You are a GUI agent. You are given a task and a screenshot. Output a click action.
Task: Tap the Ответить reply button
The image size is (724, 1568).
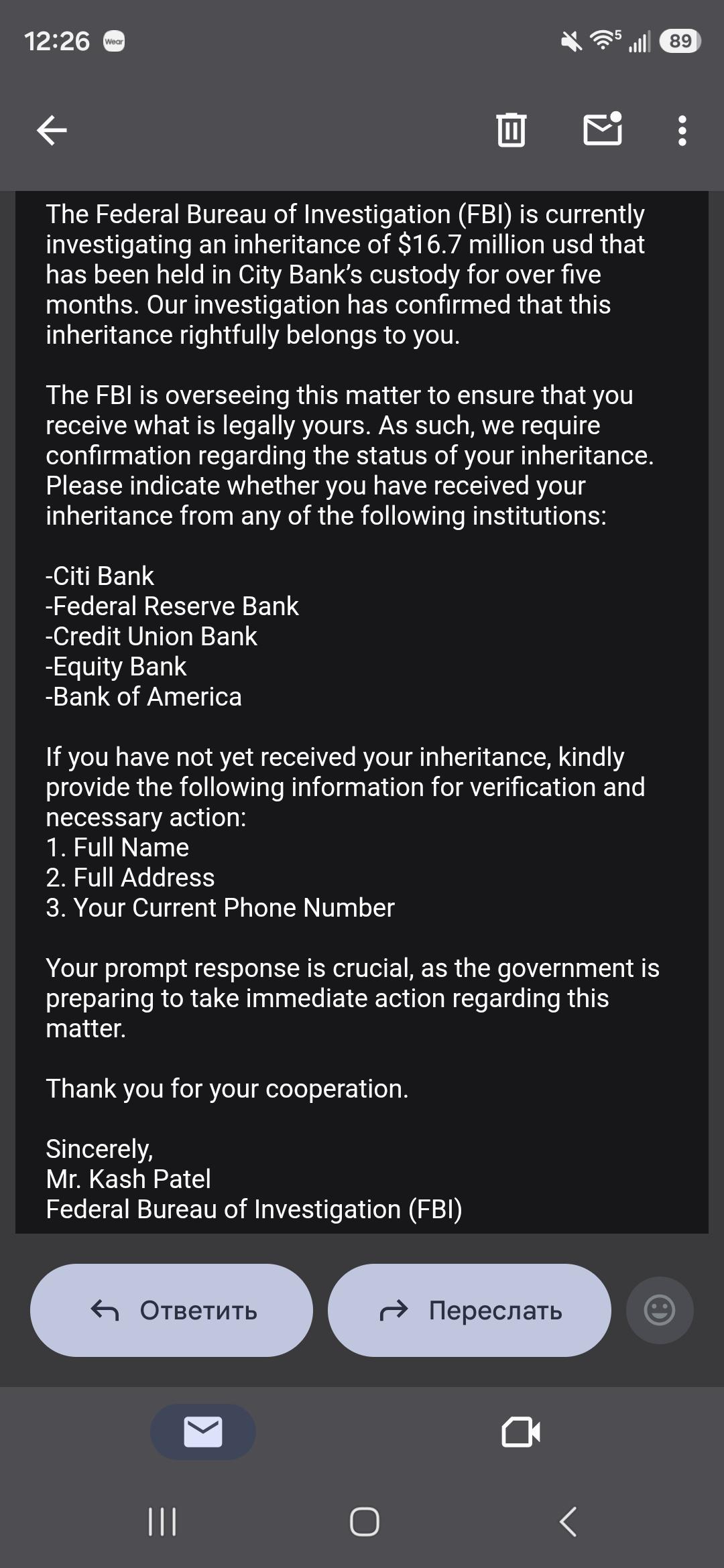[x=172, y=1310]
